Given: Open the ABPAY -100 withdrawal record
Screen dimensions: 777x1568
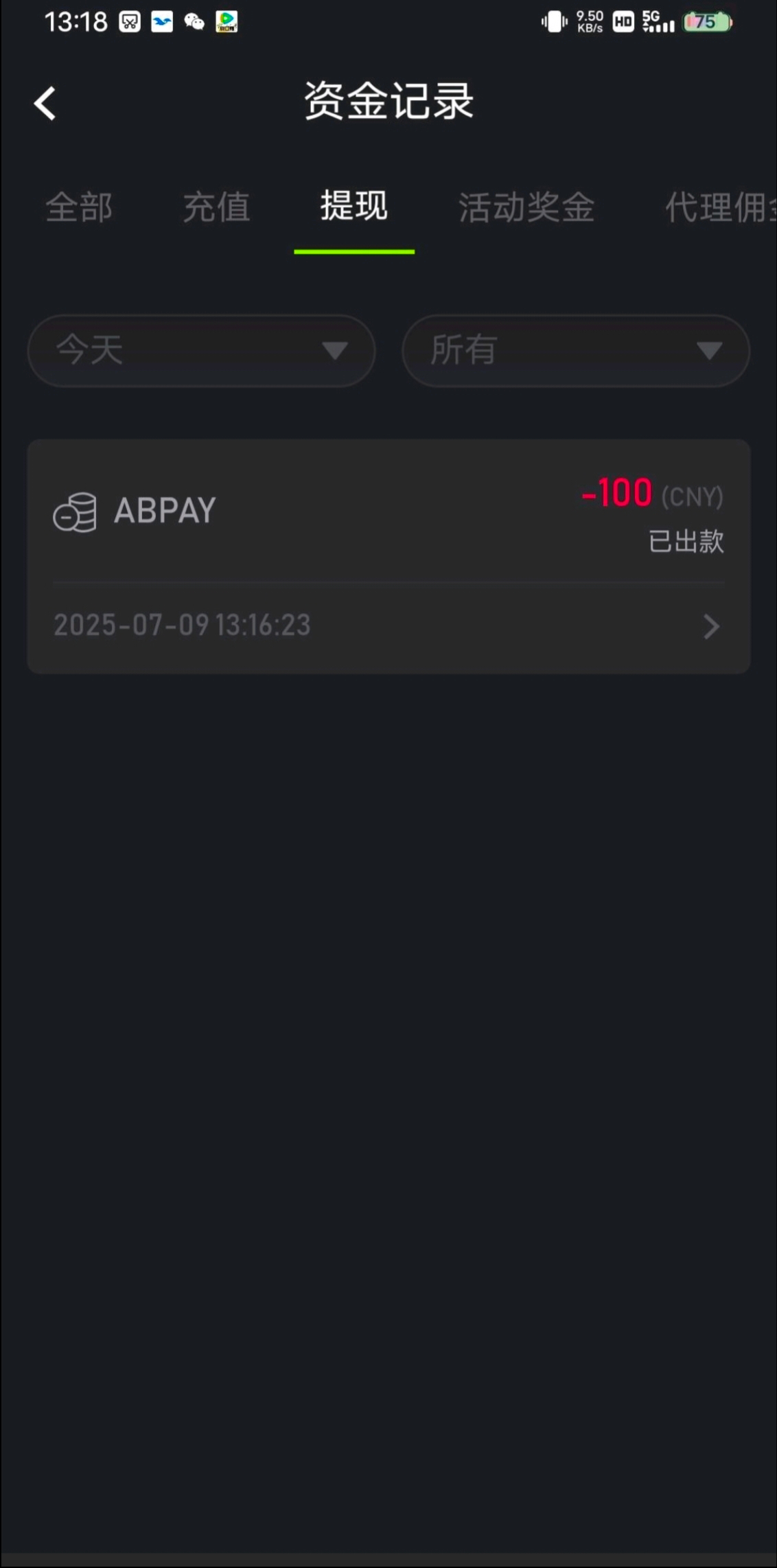Looking at the screenshot, I should click(388, 556).
